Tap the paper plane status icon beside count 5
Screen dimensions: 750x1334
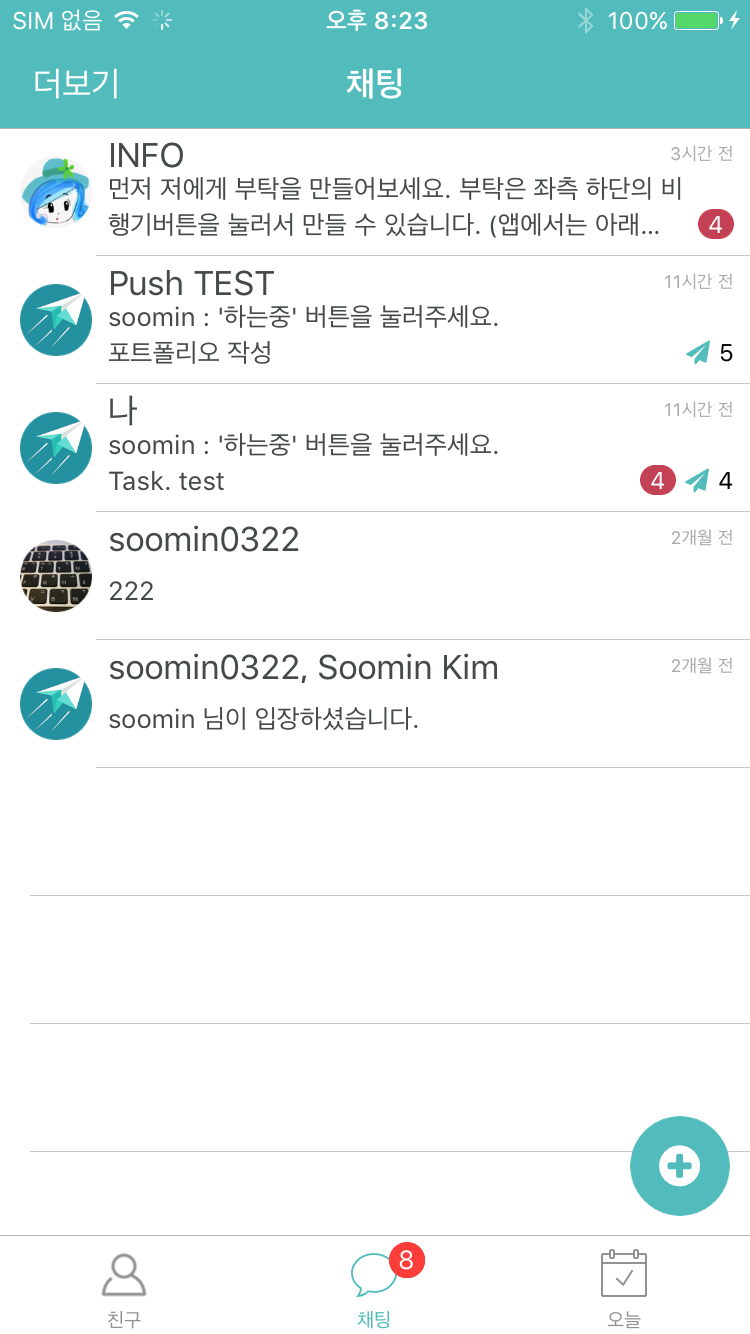tap(697, 352)
